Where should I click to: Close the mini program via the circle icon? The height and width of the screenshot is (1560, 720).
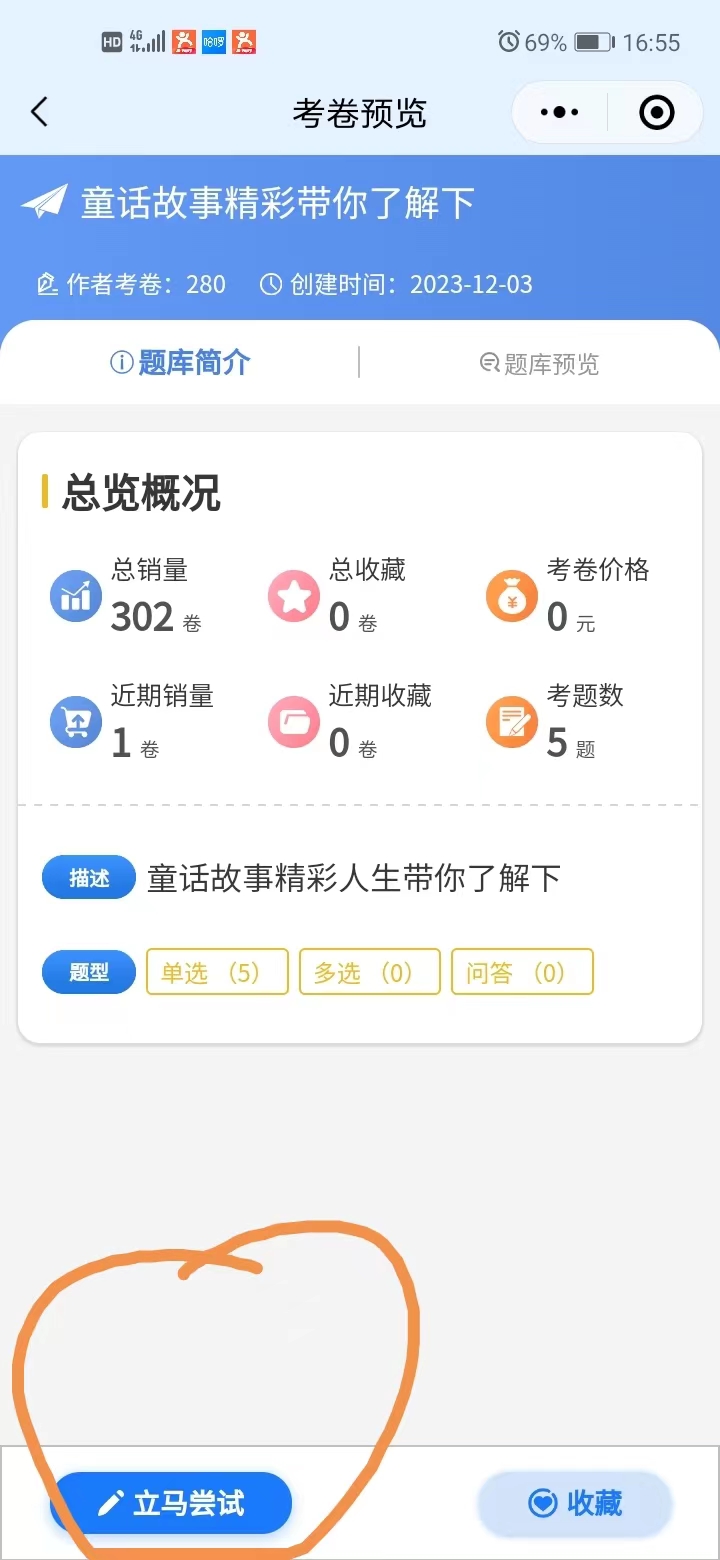[657, 112]
